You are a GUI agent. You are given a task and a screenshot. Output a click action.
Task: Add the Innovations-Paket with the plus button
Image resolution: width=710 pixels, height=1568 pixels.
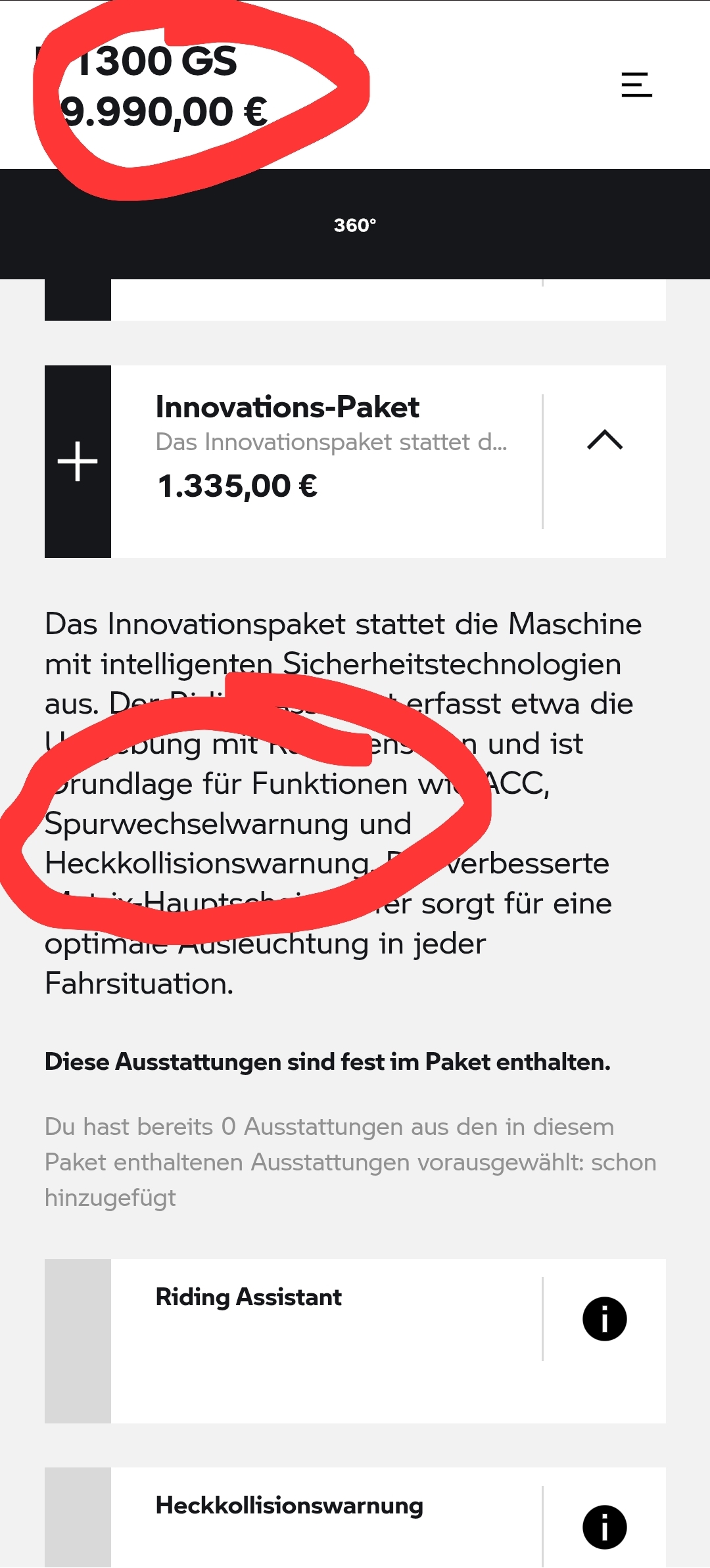tap(78, 461)
